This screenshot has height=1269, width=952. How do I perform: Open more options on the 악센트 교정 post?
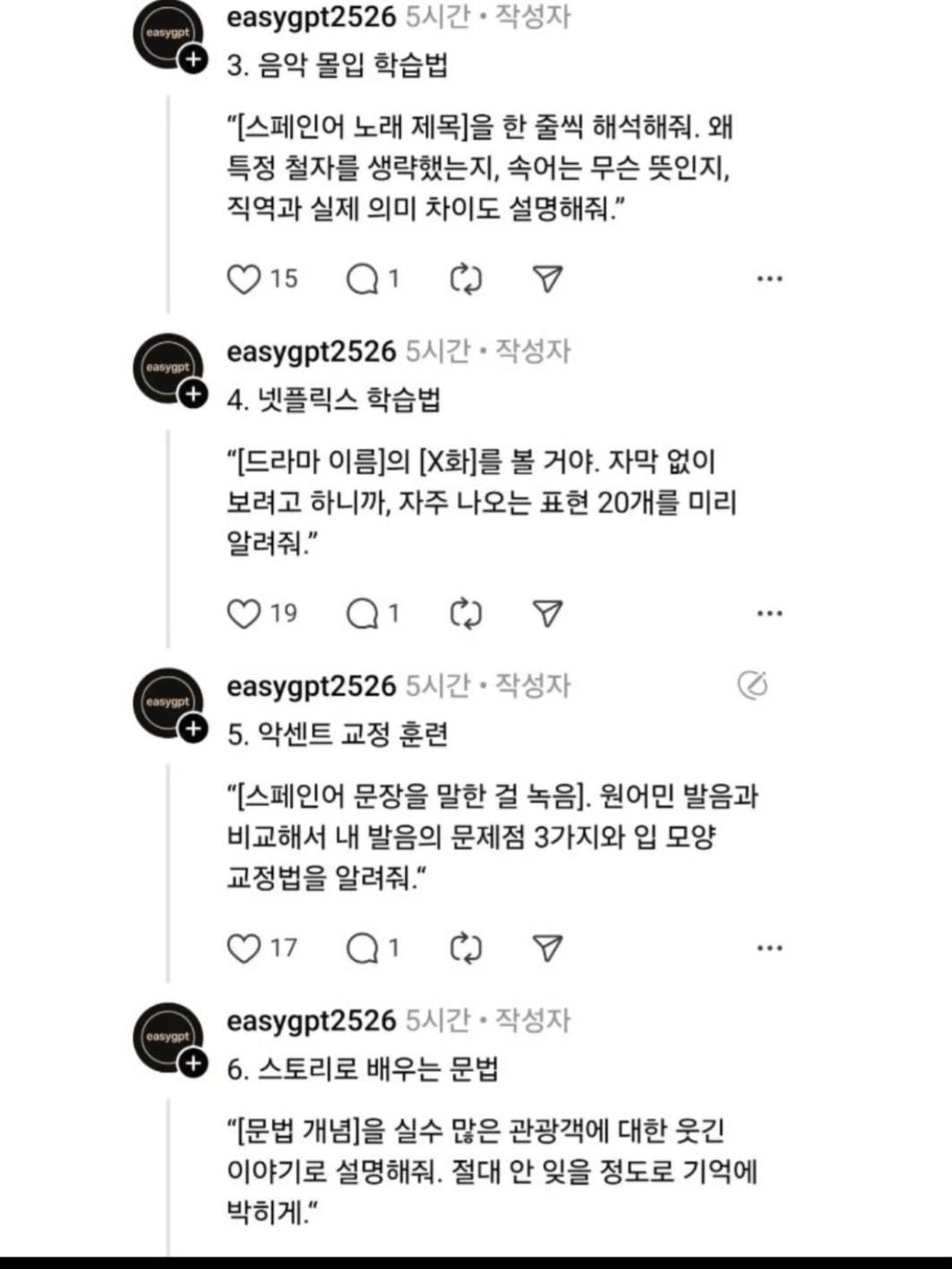click(x=768, y=946)
